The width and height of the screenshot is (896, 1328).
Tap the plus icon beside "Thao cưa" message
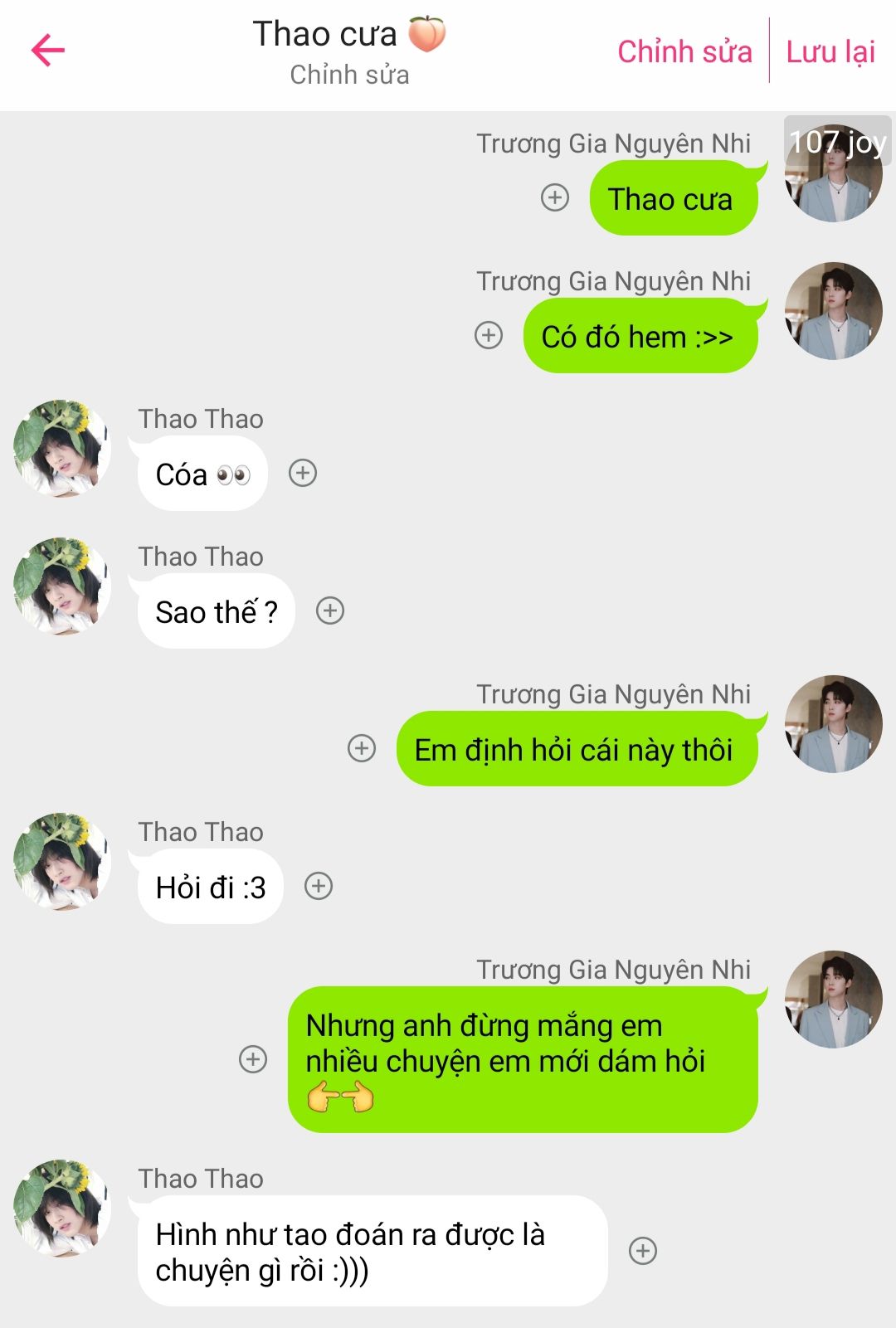pos(555,197)
